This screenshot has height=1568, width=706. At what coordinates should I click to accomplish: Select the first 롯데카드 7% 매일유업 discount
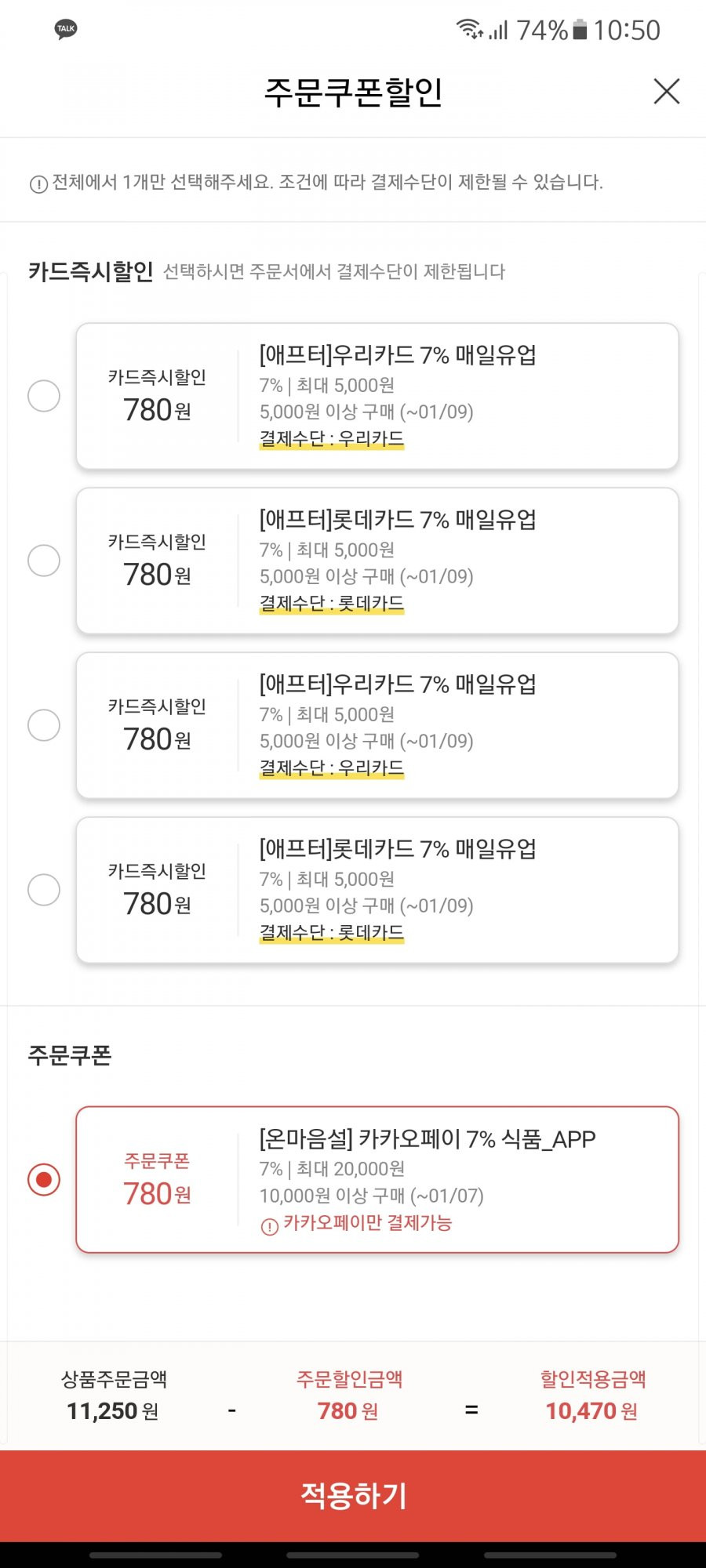coord(44,561)
